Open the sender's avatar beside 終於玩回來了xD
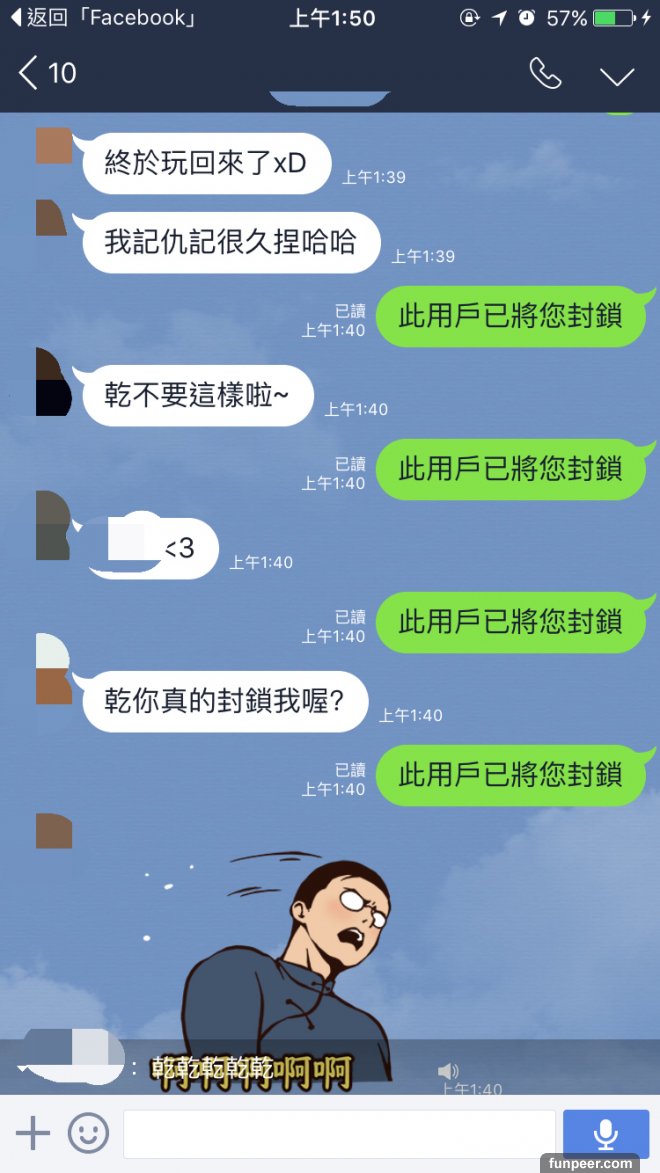 (54, 146)
